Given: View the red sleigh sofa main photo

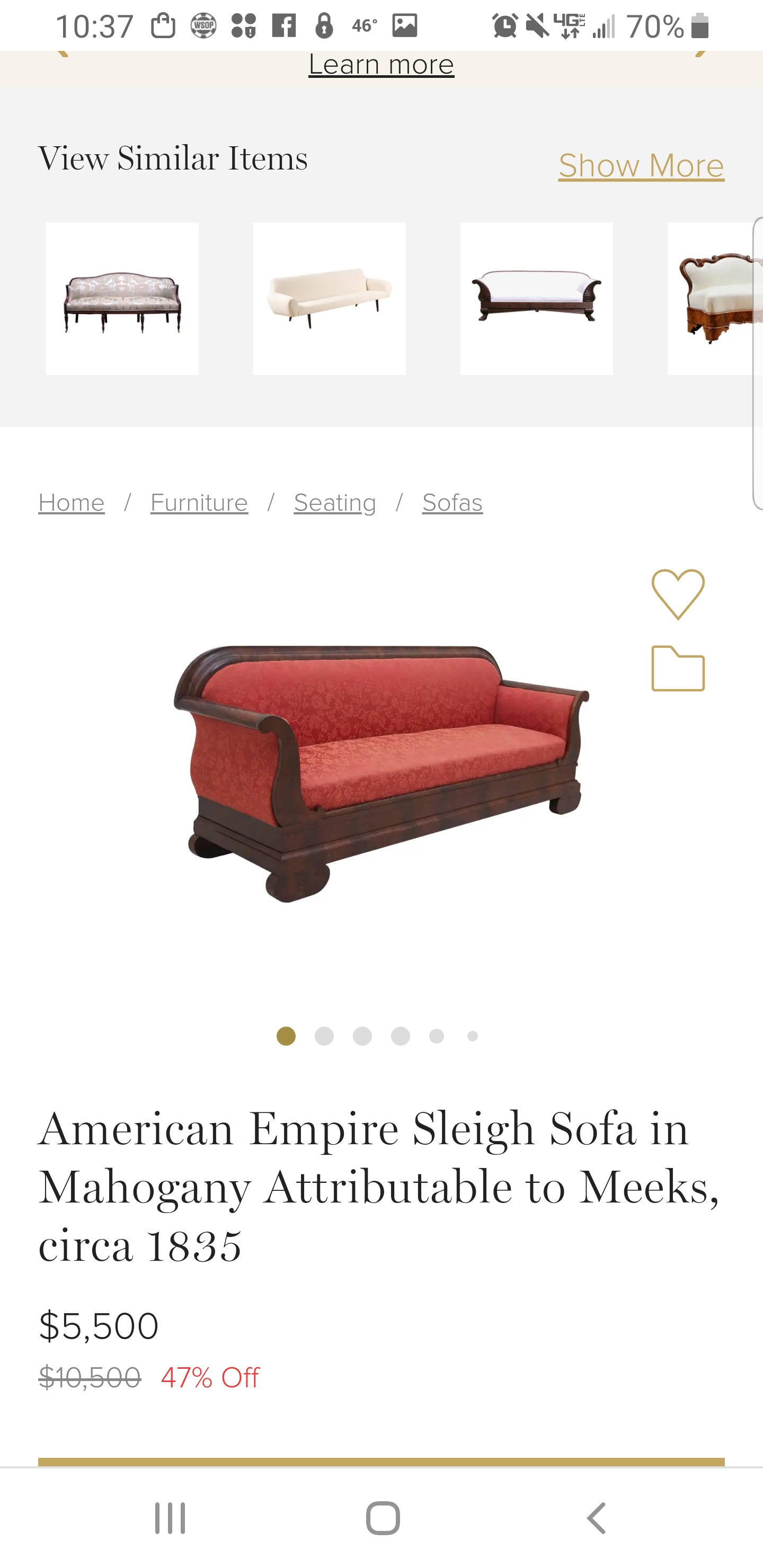Looking at the screenshot, I should tap(381, 773).
